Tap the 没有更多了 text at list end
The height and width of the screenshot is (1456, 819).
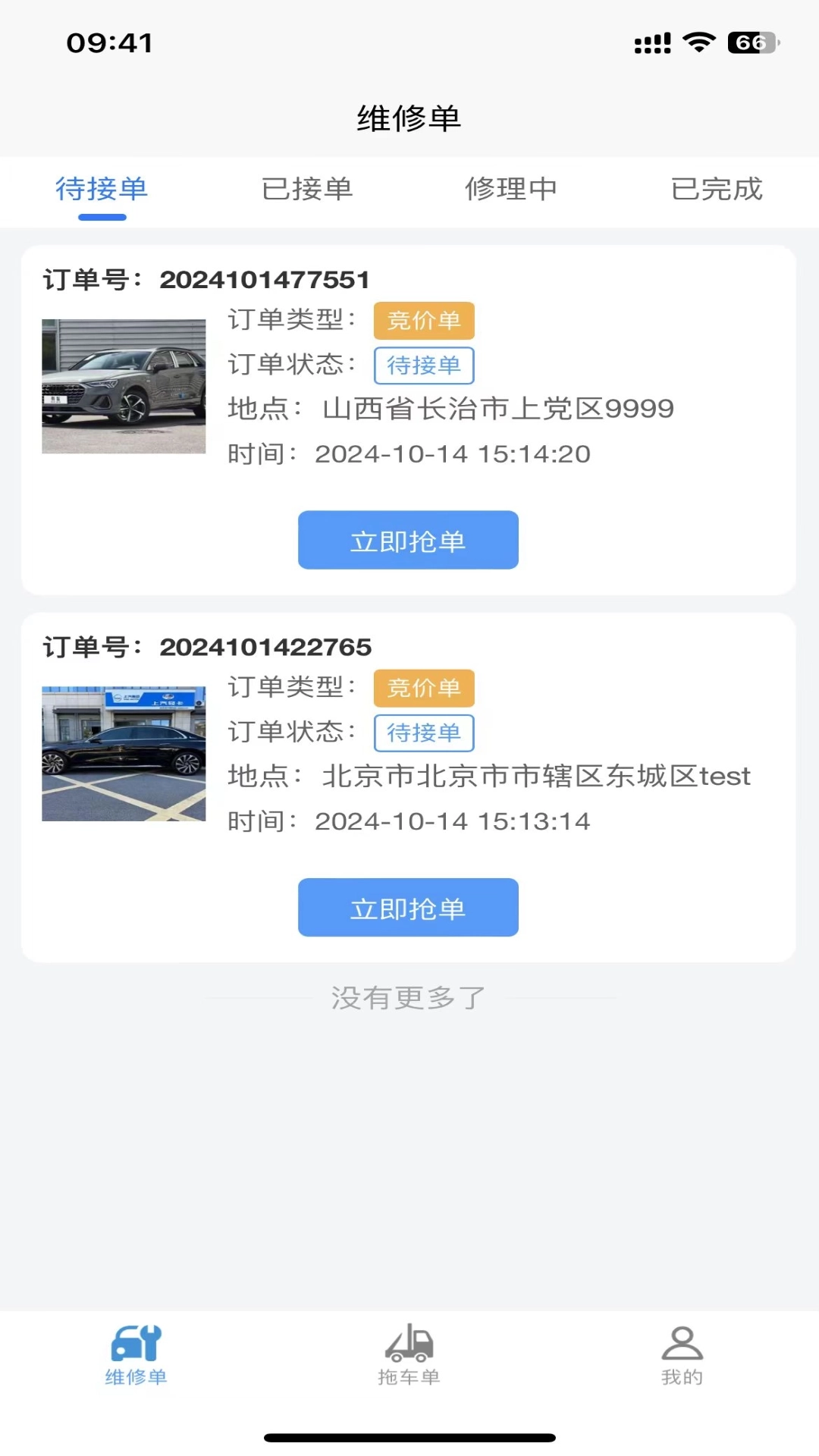click(408, 998)
